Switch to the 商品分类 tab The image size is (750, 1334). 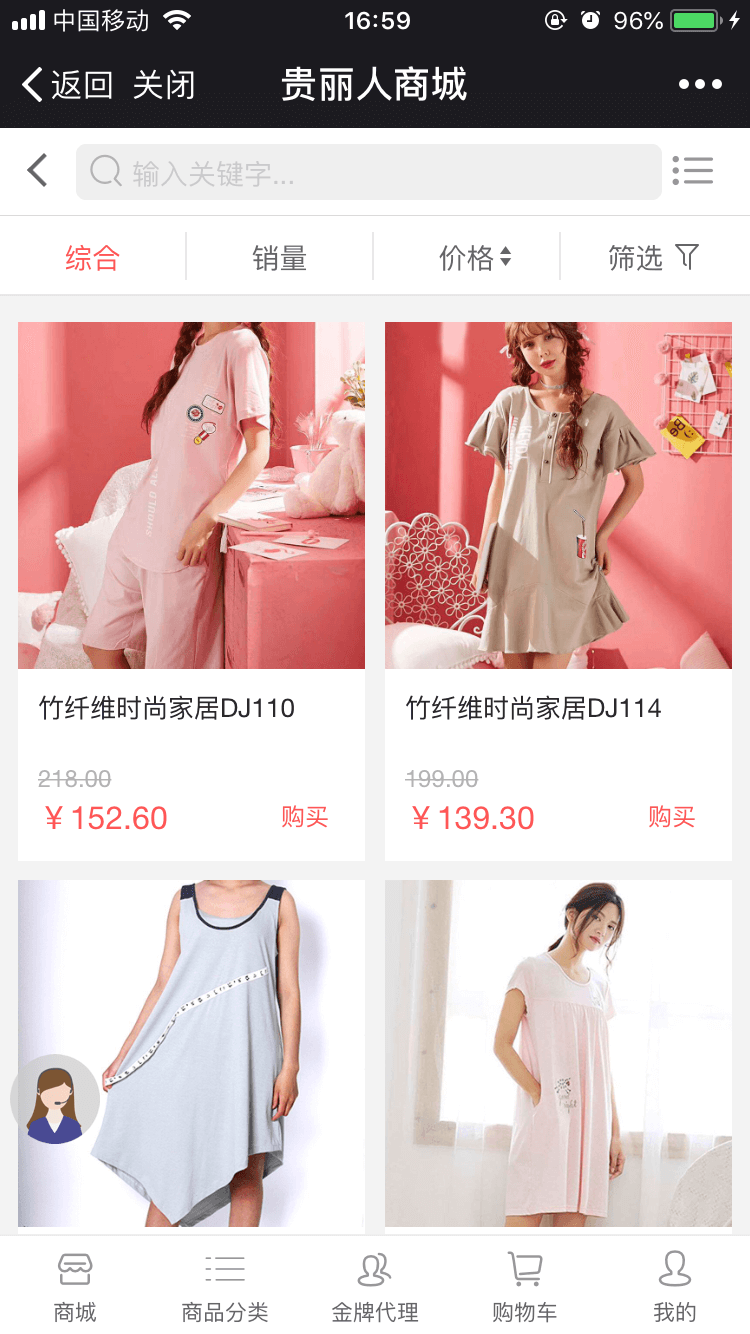[x=225, y=1286]
